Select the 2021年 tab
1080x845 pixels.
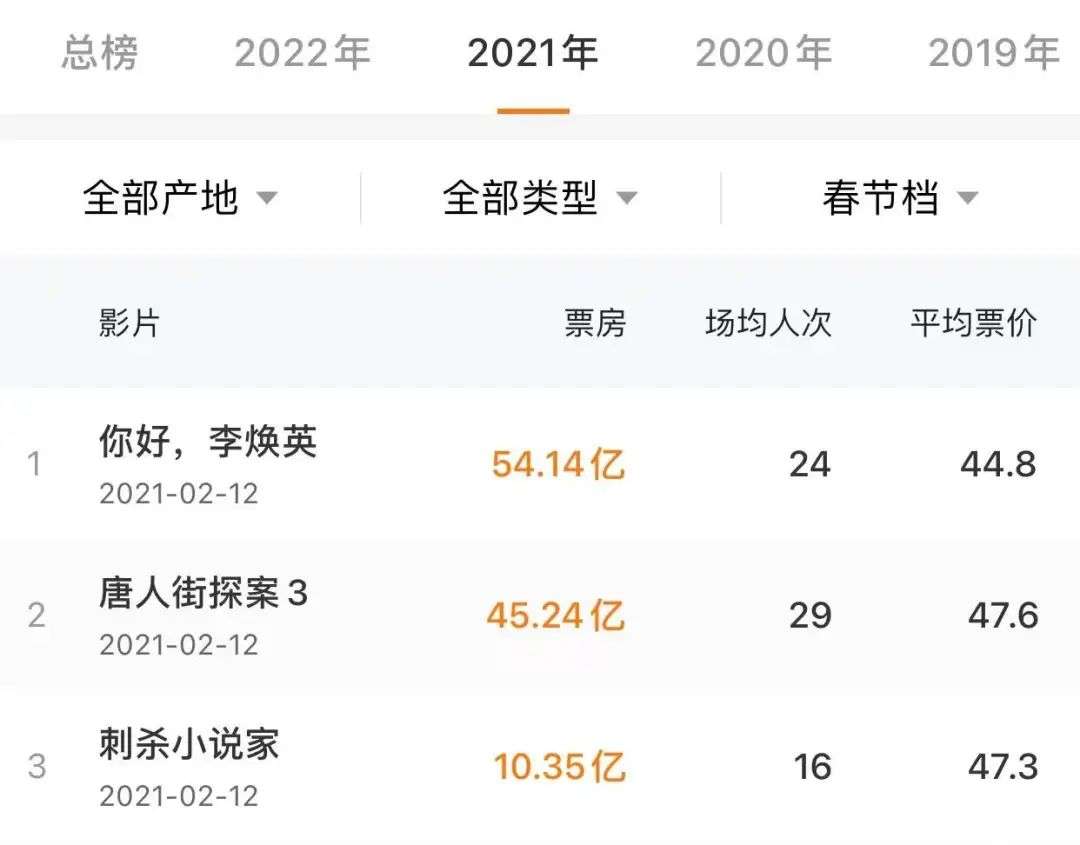click(532, 53)
